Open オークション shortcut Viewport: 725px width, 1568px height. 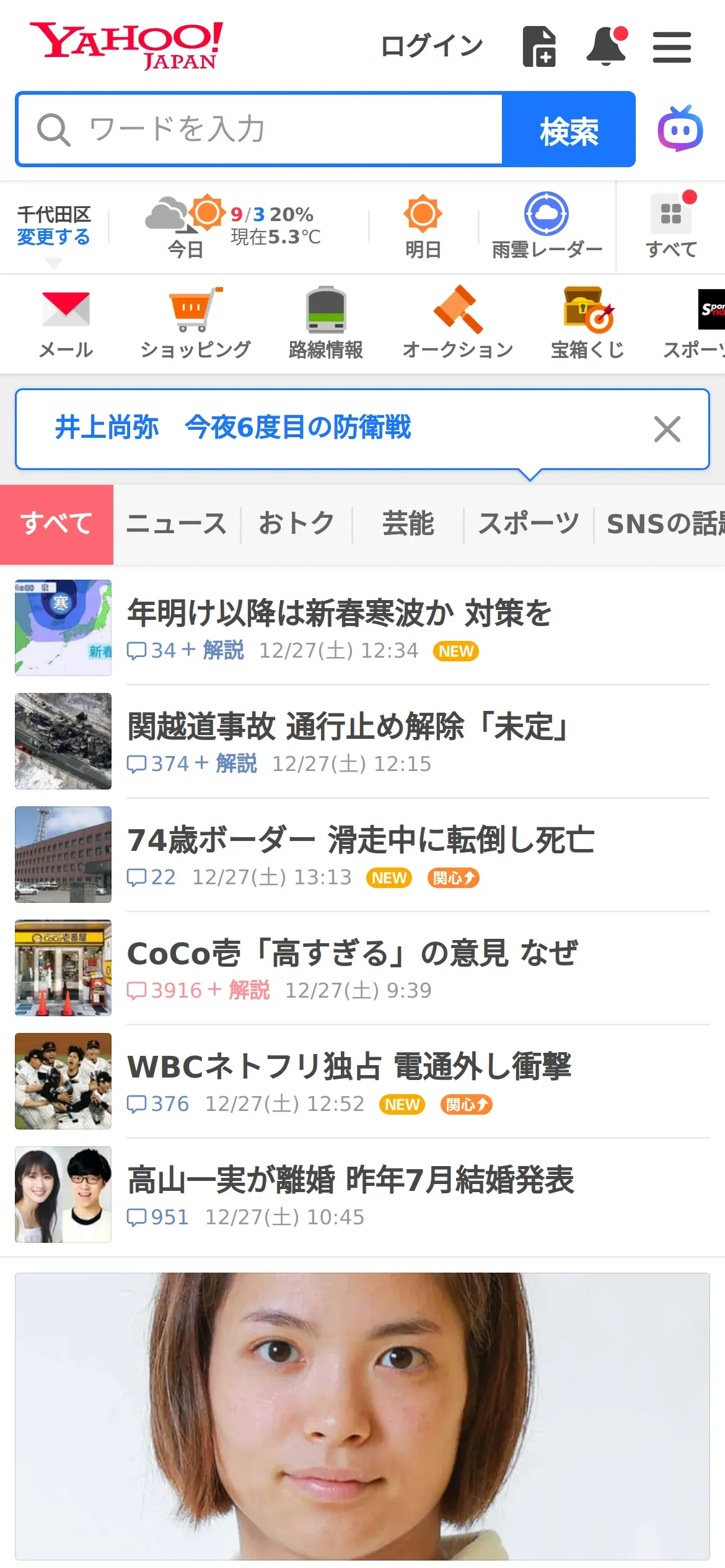click(457, 323)
